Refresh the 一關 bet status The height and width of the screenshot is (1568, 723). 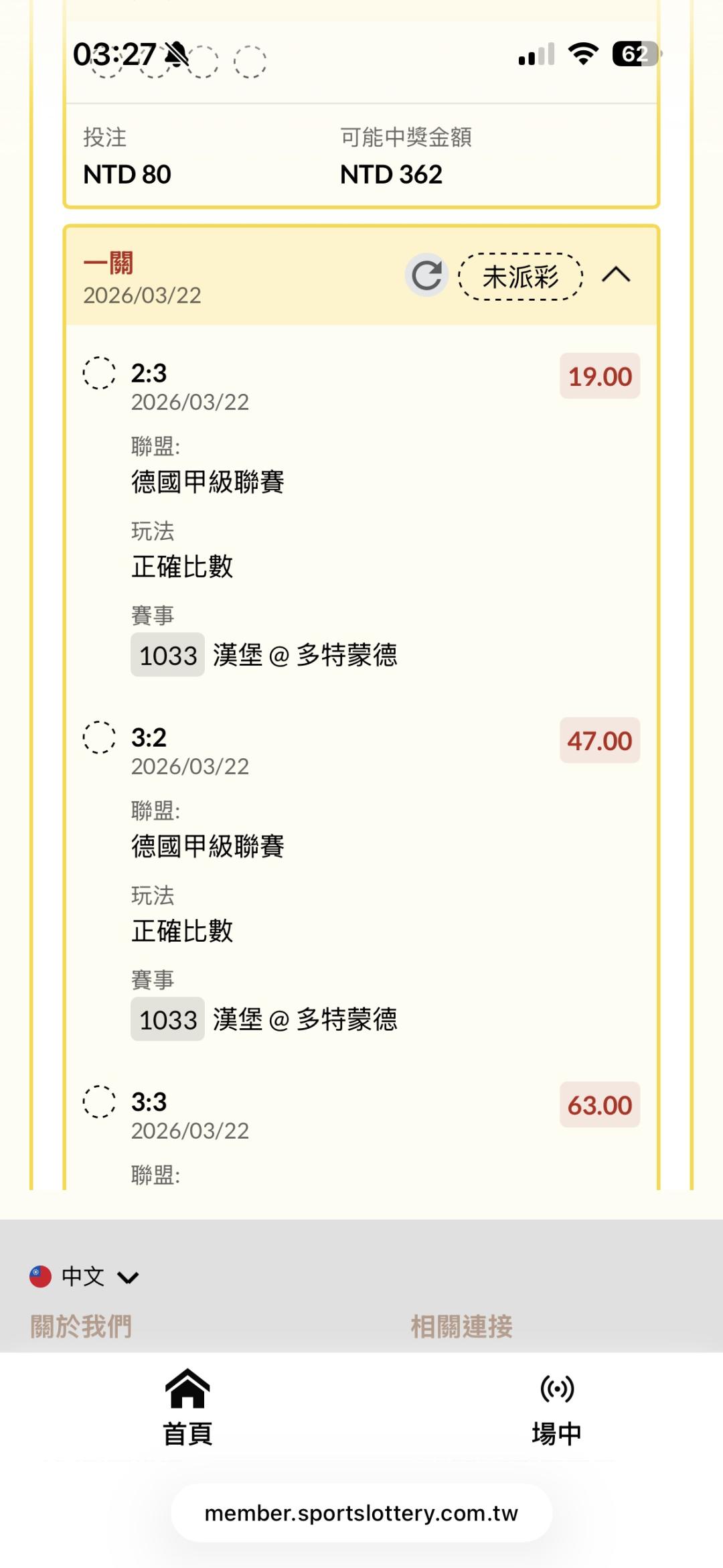click(x=426, y=275)
